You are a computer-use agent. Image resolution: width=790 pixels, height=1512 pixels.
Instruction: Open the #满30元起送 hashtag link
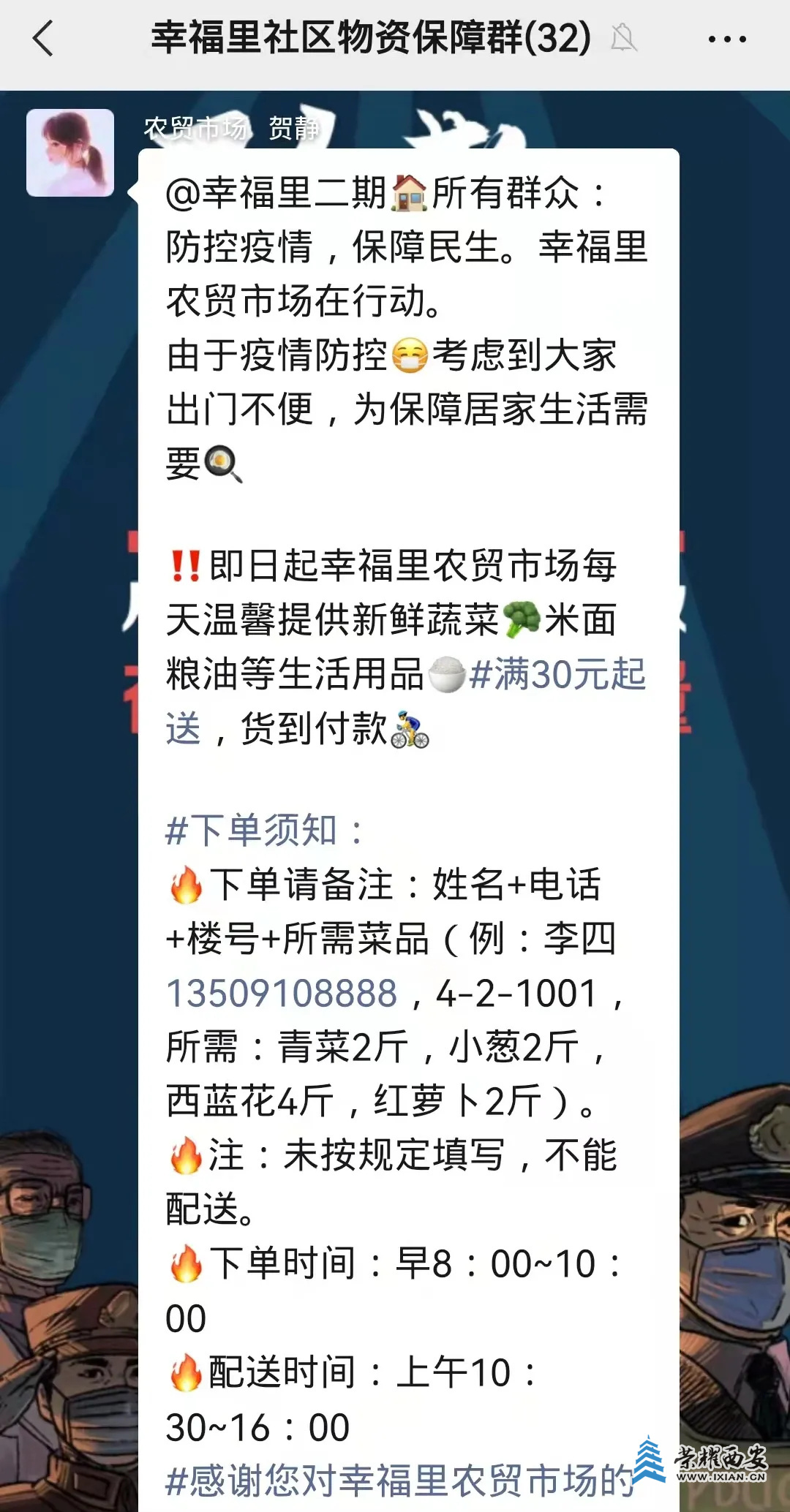tap(557, 673)
